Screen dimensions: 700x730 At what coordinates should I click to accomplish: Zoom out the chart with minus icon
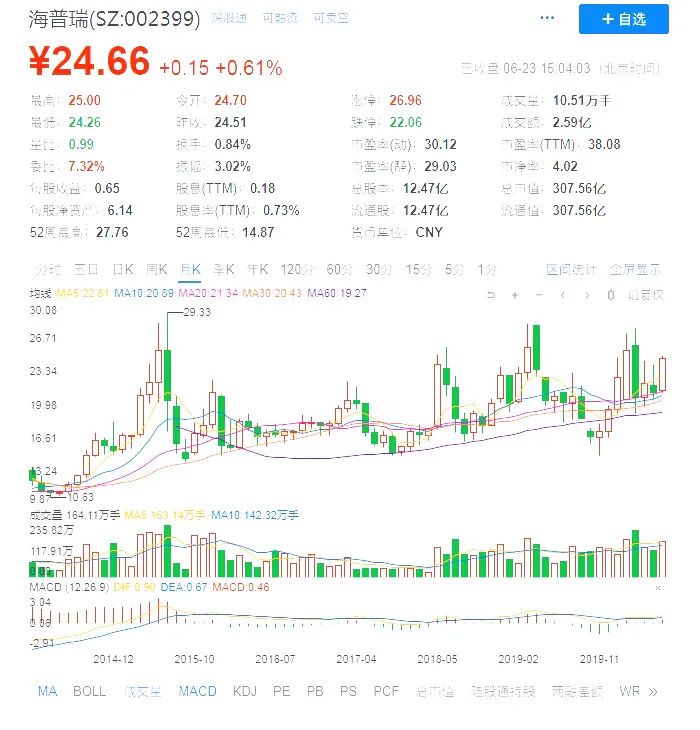click(539, 294)
